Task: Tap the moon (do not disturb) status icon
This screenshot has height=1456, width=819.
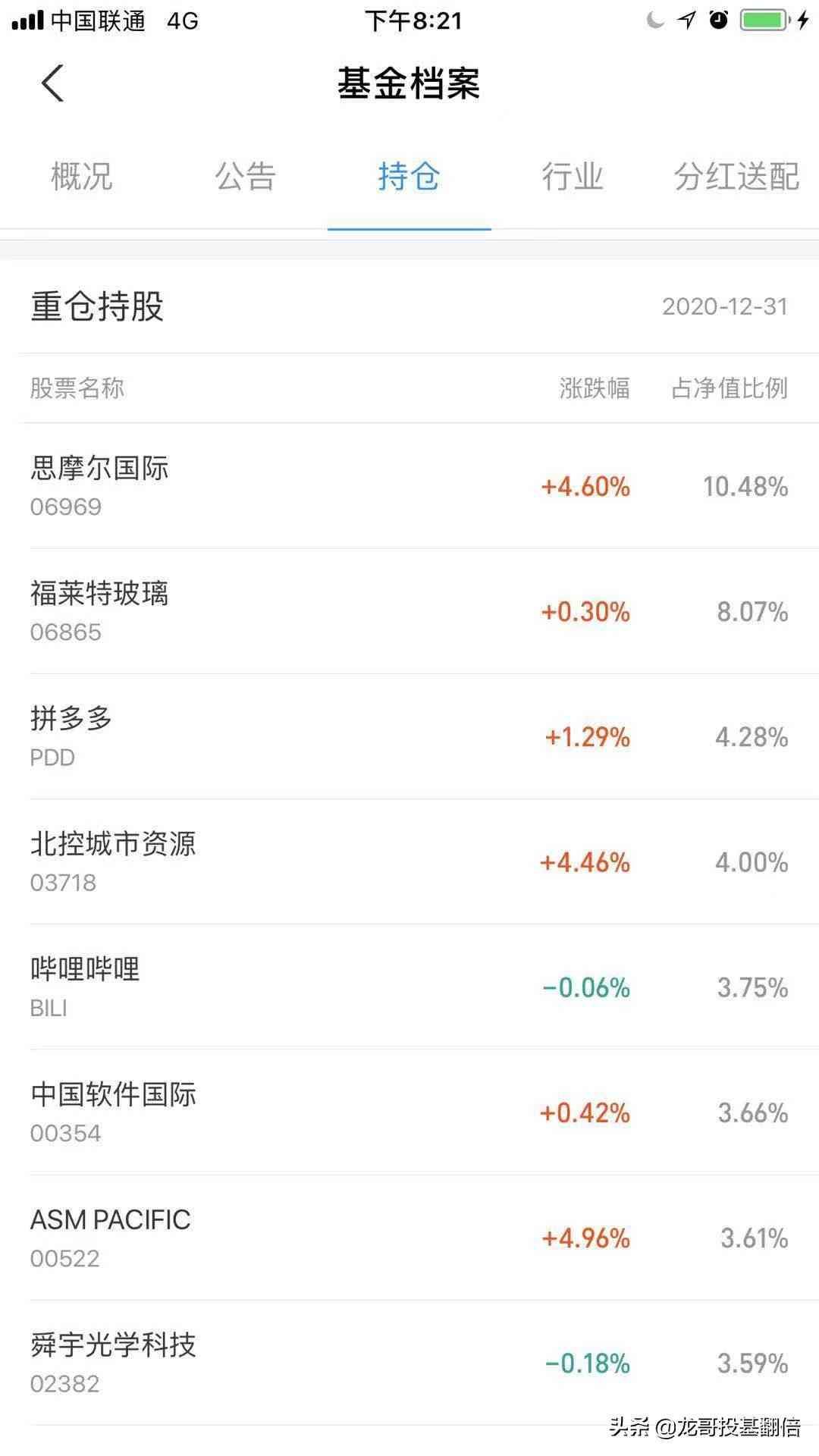Action: pos(655,19)
